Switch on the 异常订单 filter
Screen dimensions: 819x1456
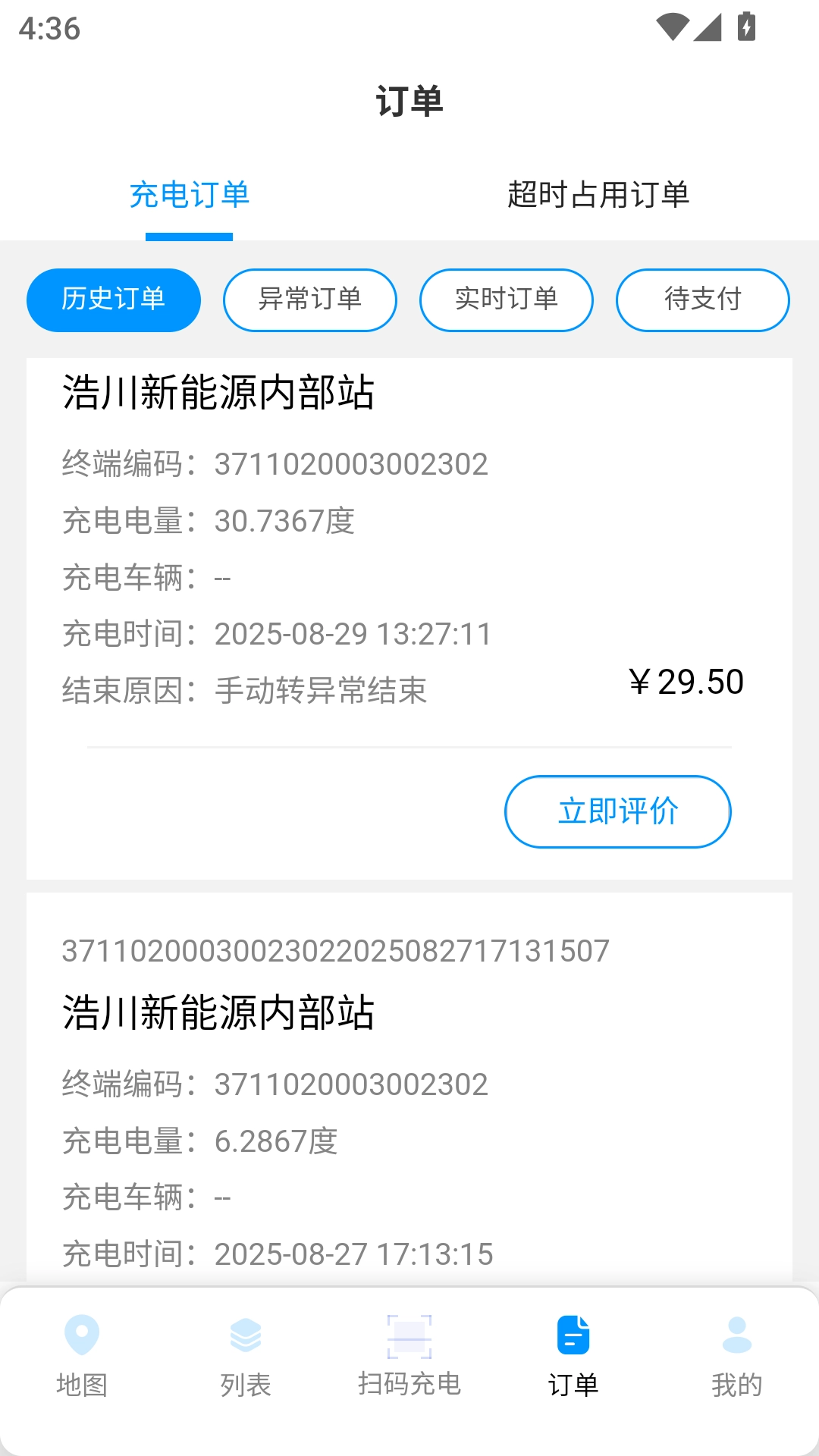pyautogui.click(x=309, y=300)
